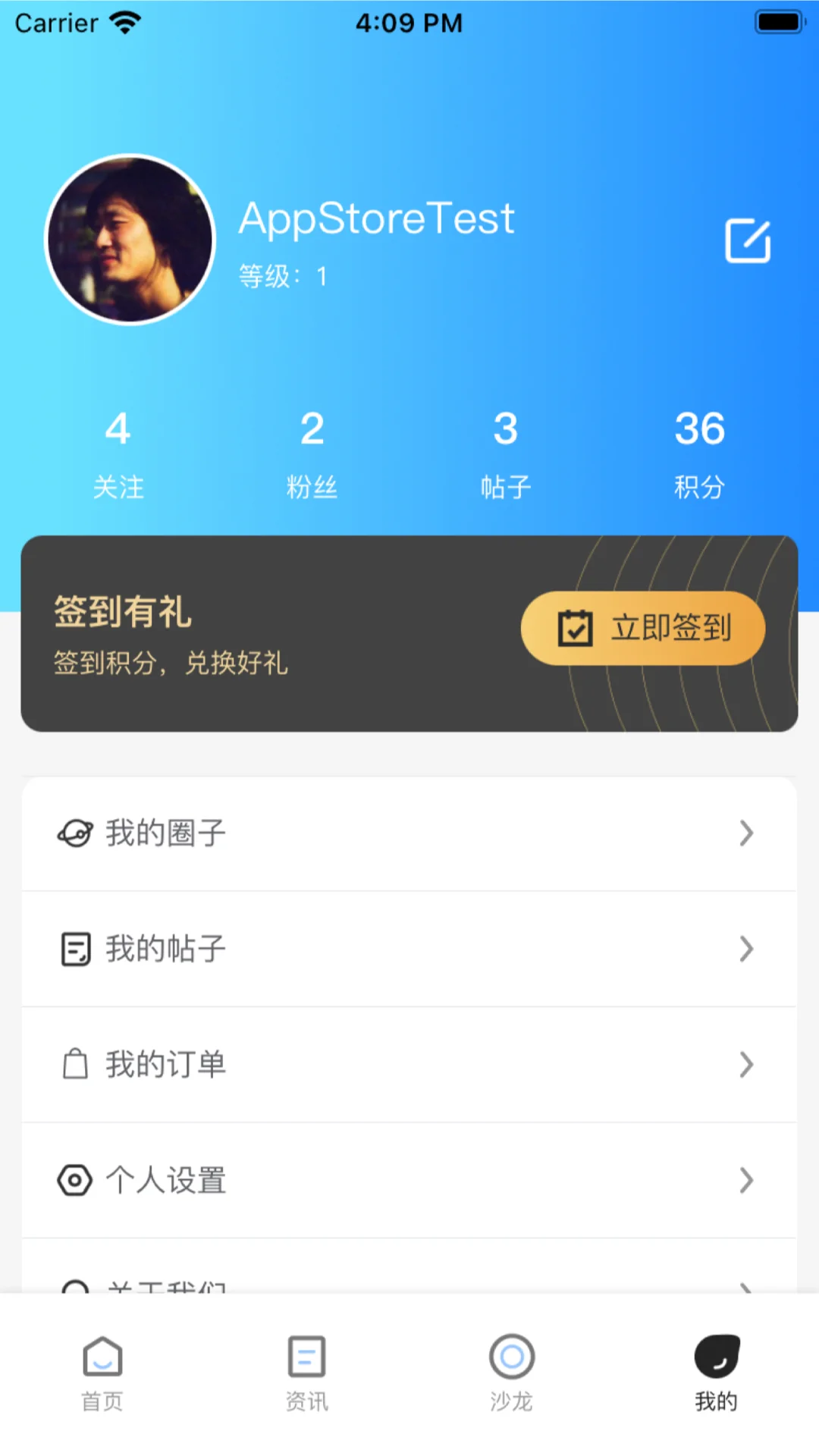This screenshot has width=819, height=1456.
Task: Click the 我的订单 shopping bag icon
Action: [x=74, y=1064]
